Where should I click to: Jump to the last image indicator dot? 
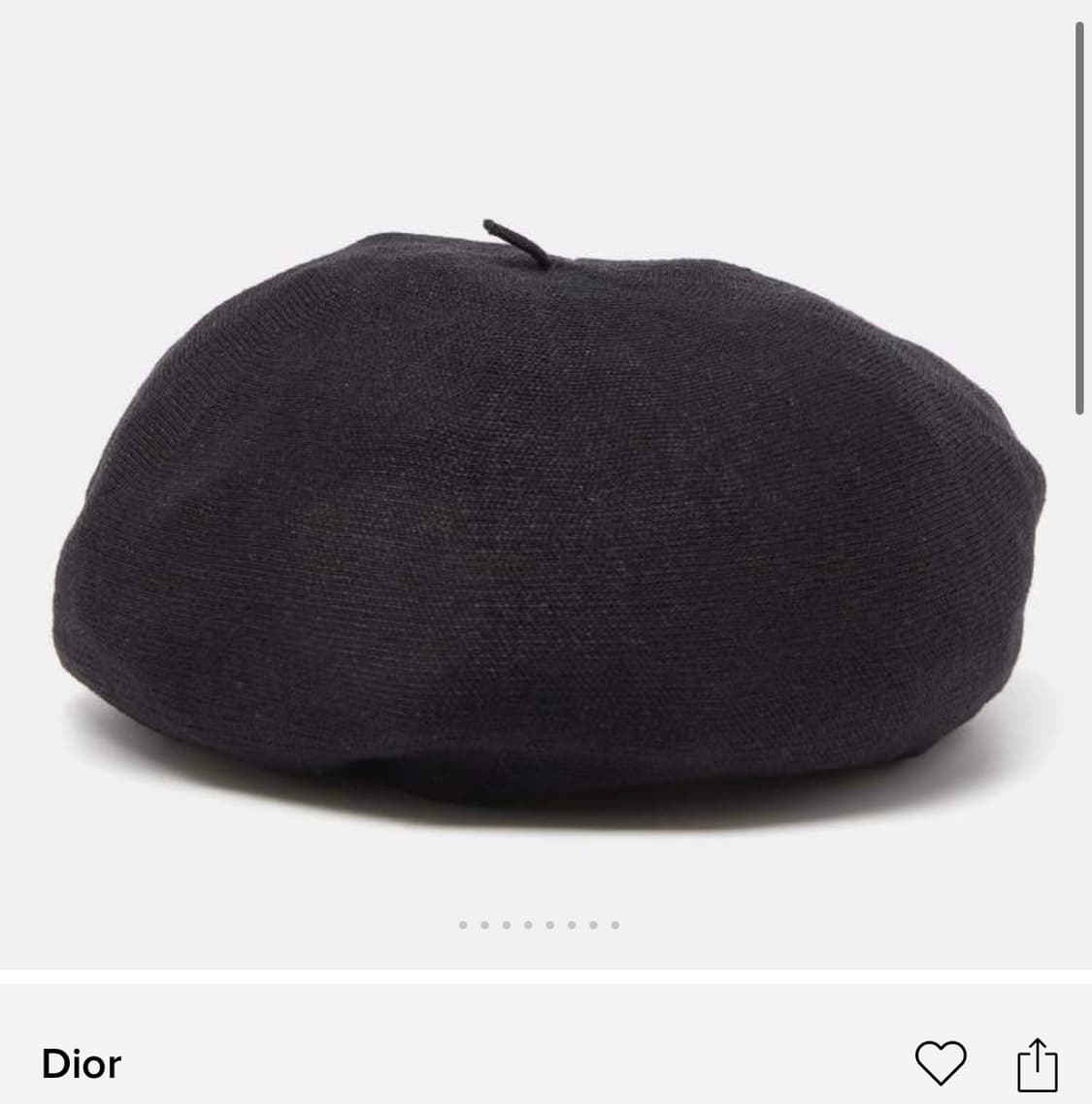point(615,925)
